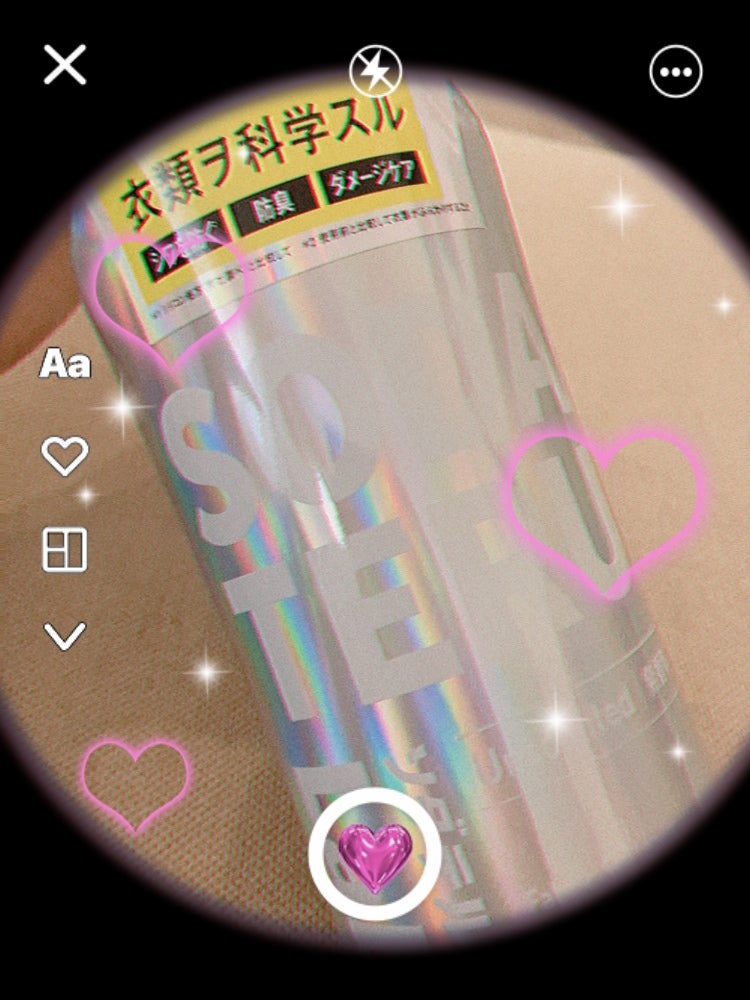Open the three-dot options menu
The height and width of the screenshot is (1000, 750).
coord(676,70)
